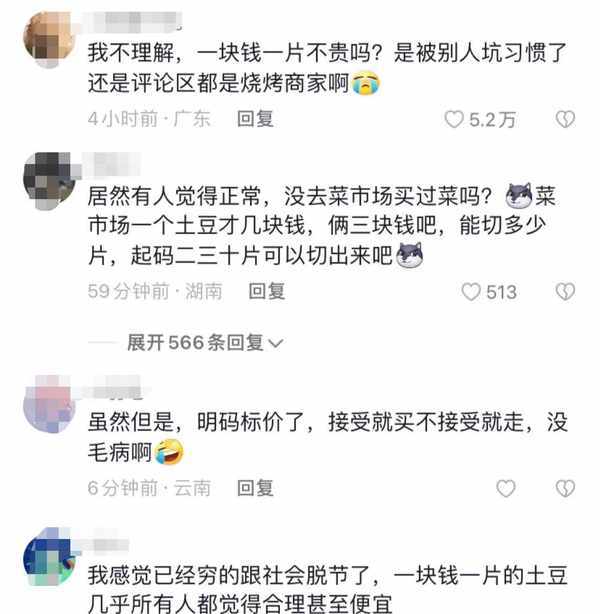This screenshot has width=600, height=614.
Task: Open avatar of the 湖南 commenter
Action: tap(47, 180)
